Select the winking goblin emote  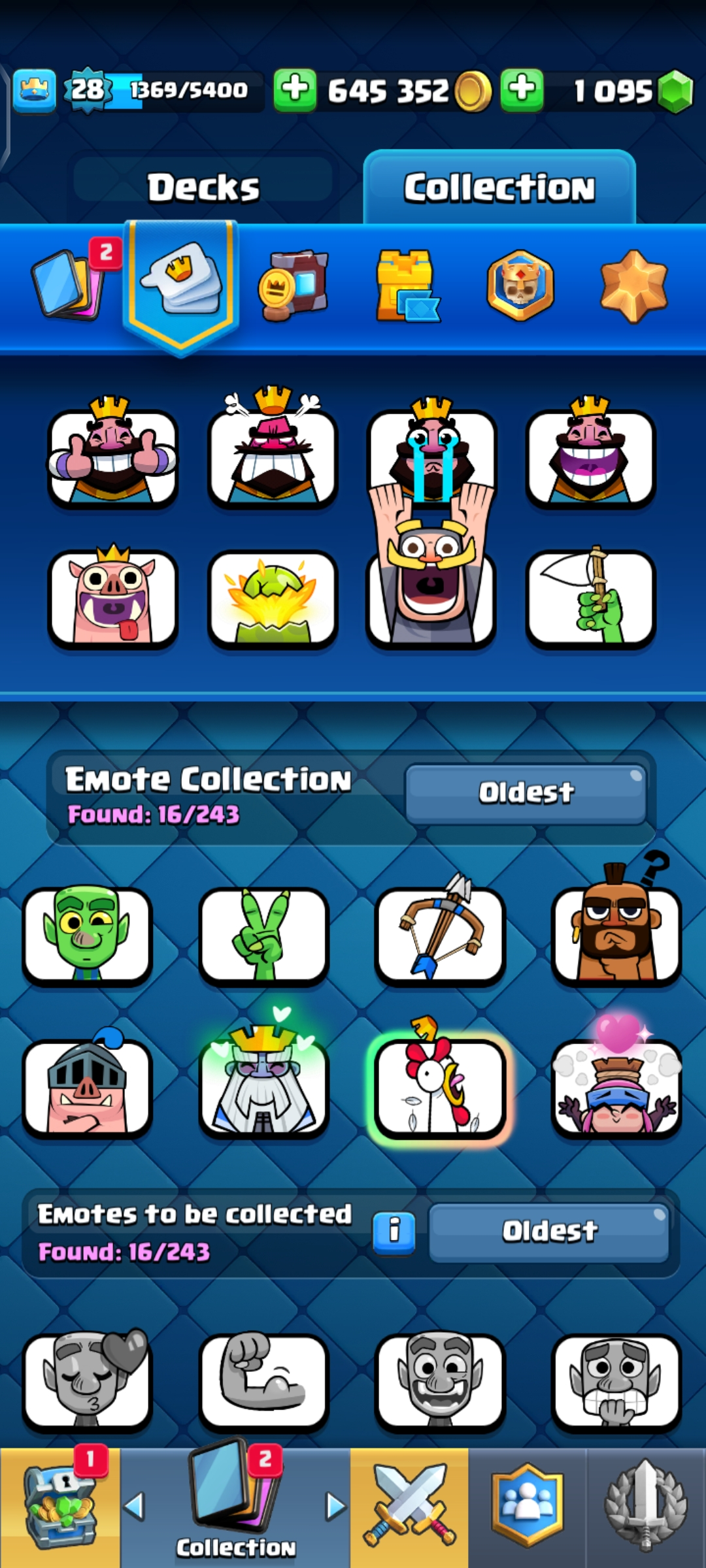pyautogui.click(x=87, y=934)
